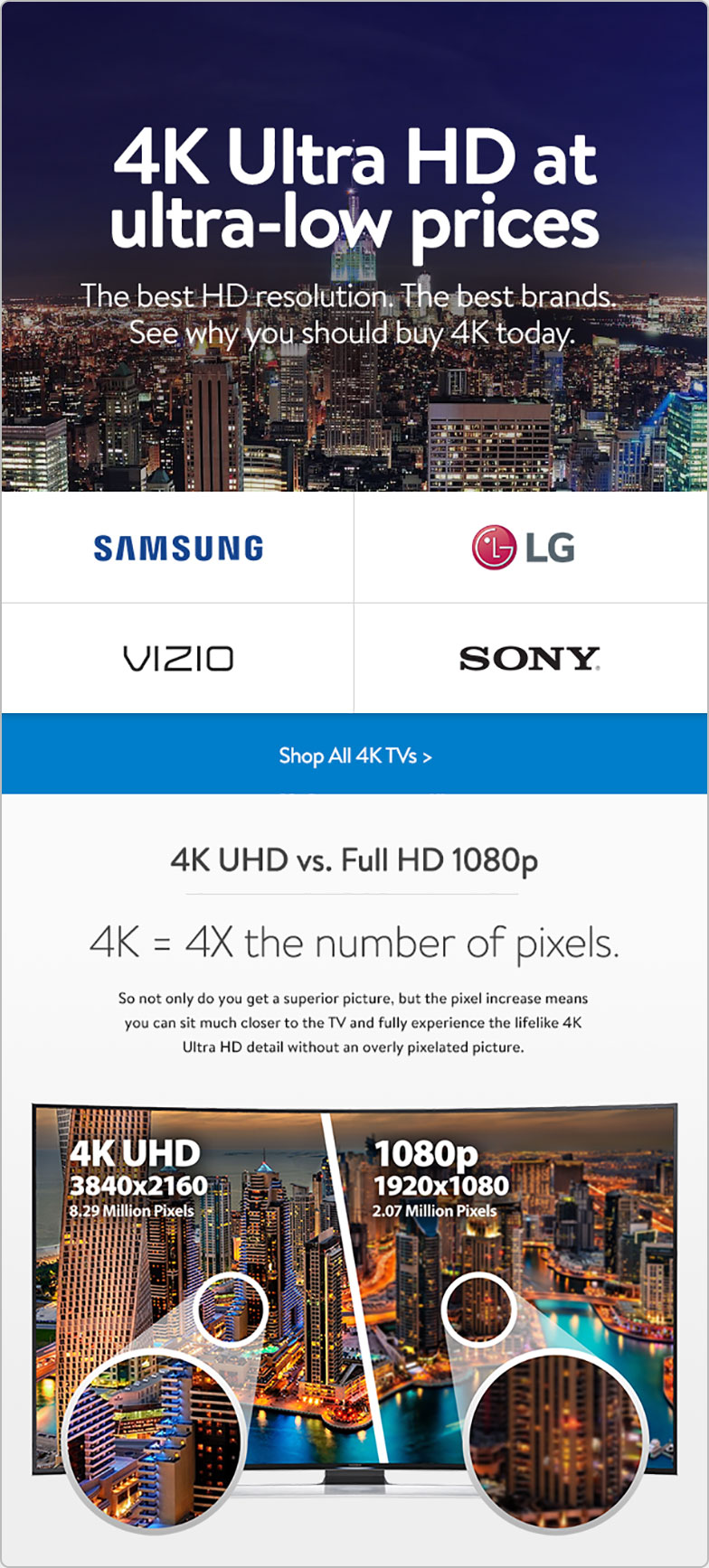The image size is (709, 1568).
Task: Tap Shop All 4K TVs button
Action: point(354,755)
